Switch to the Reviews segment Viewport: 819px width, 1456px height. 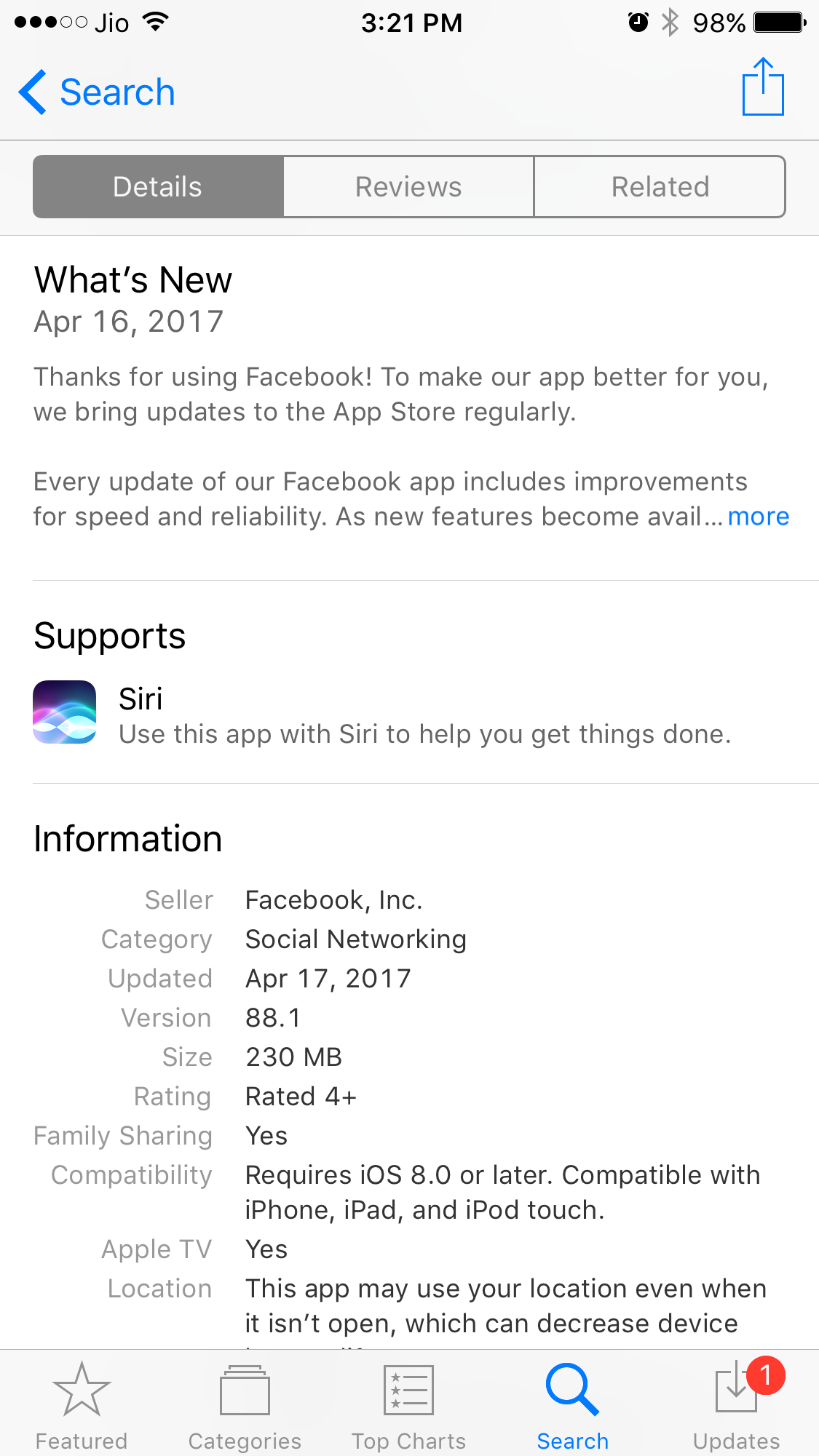click(408, 187)
